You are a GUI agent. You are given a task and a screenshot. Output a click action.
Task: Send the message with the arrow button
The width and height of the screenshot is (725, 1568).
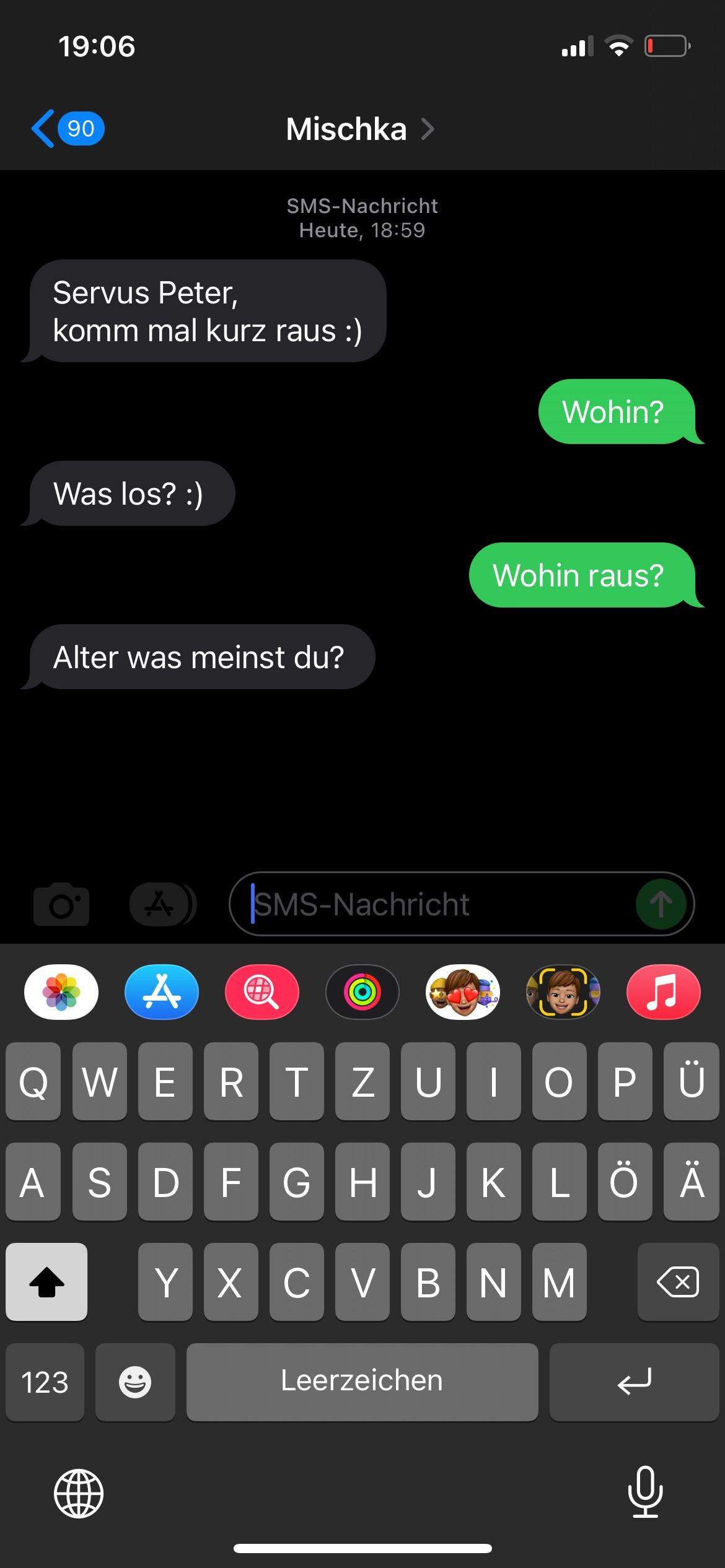pyautogui.click(x=661, y=904)
